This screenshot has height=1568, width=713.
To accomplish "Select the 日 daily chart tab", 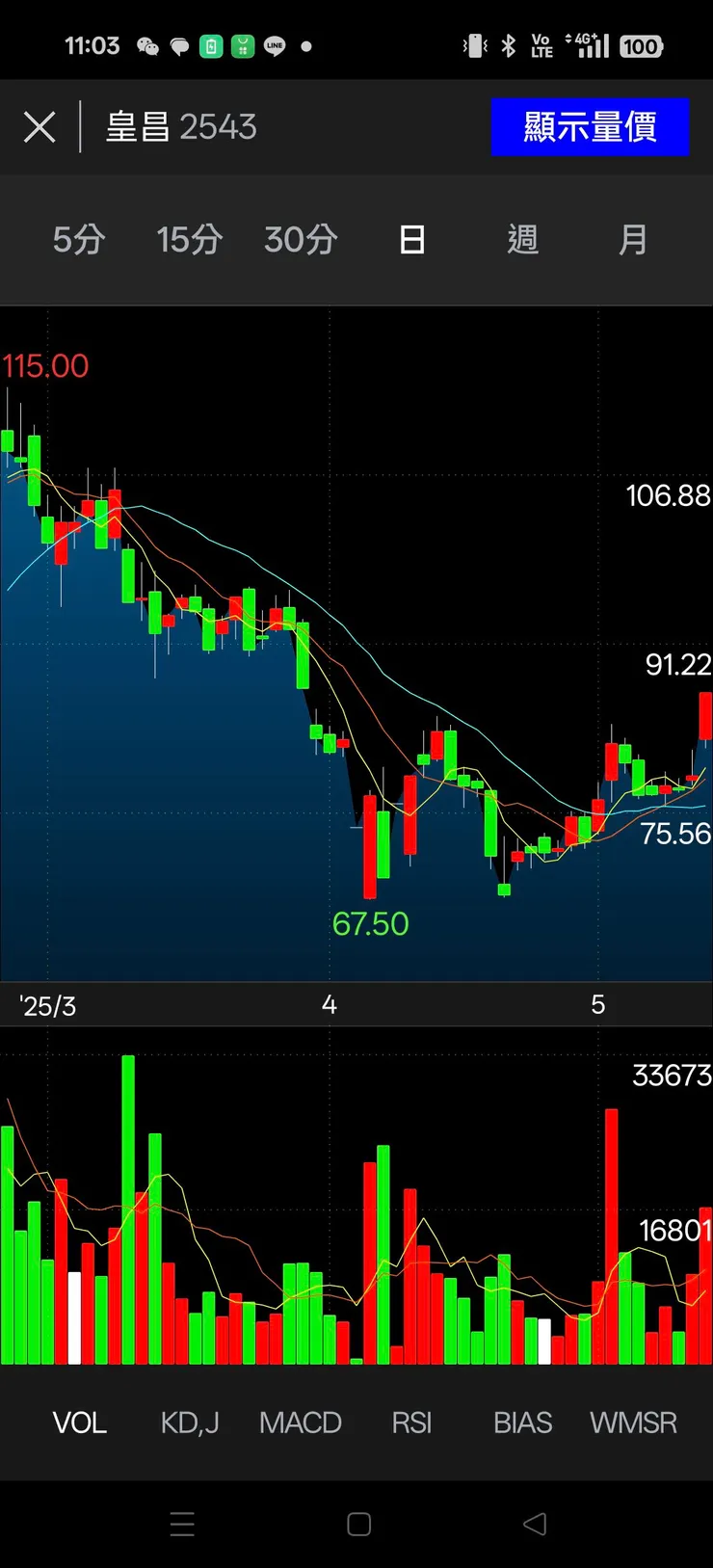I will click(x=412, y=240).
